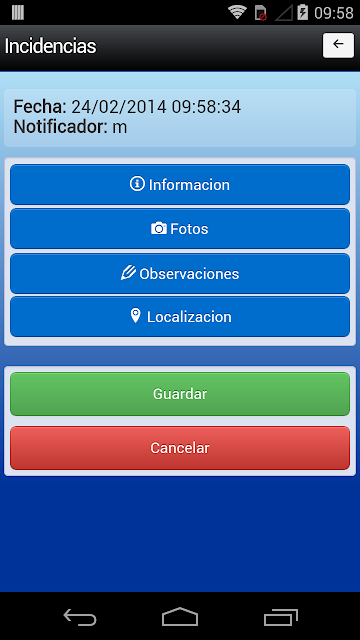Cancel the incident with Cancelar
Screen dimensions: 360x640
[180, 448]
